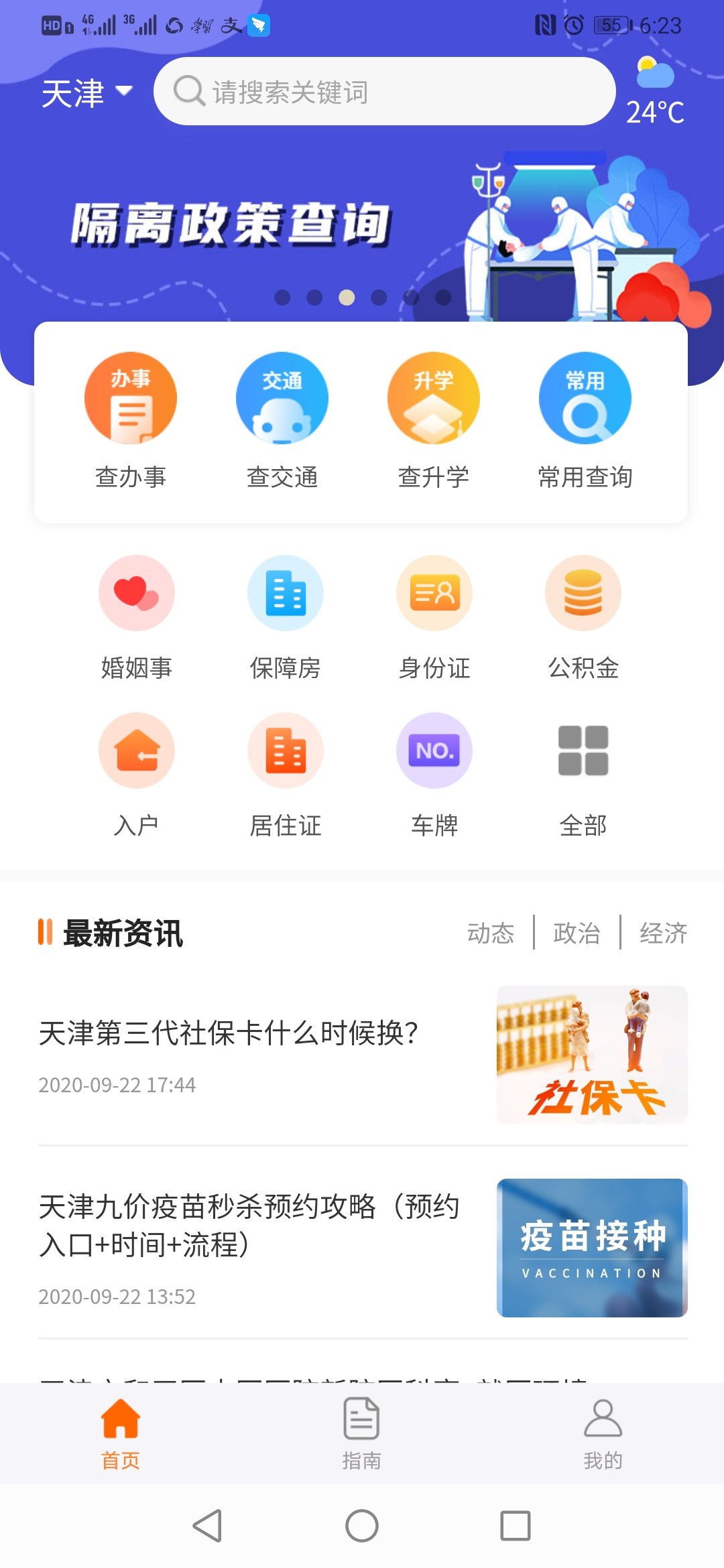Read the 天津第三代社保卡 article
Screen dimensions: 724x1568
(x=229, y=1033)
